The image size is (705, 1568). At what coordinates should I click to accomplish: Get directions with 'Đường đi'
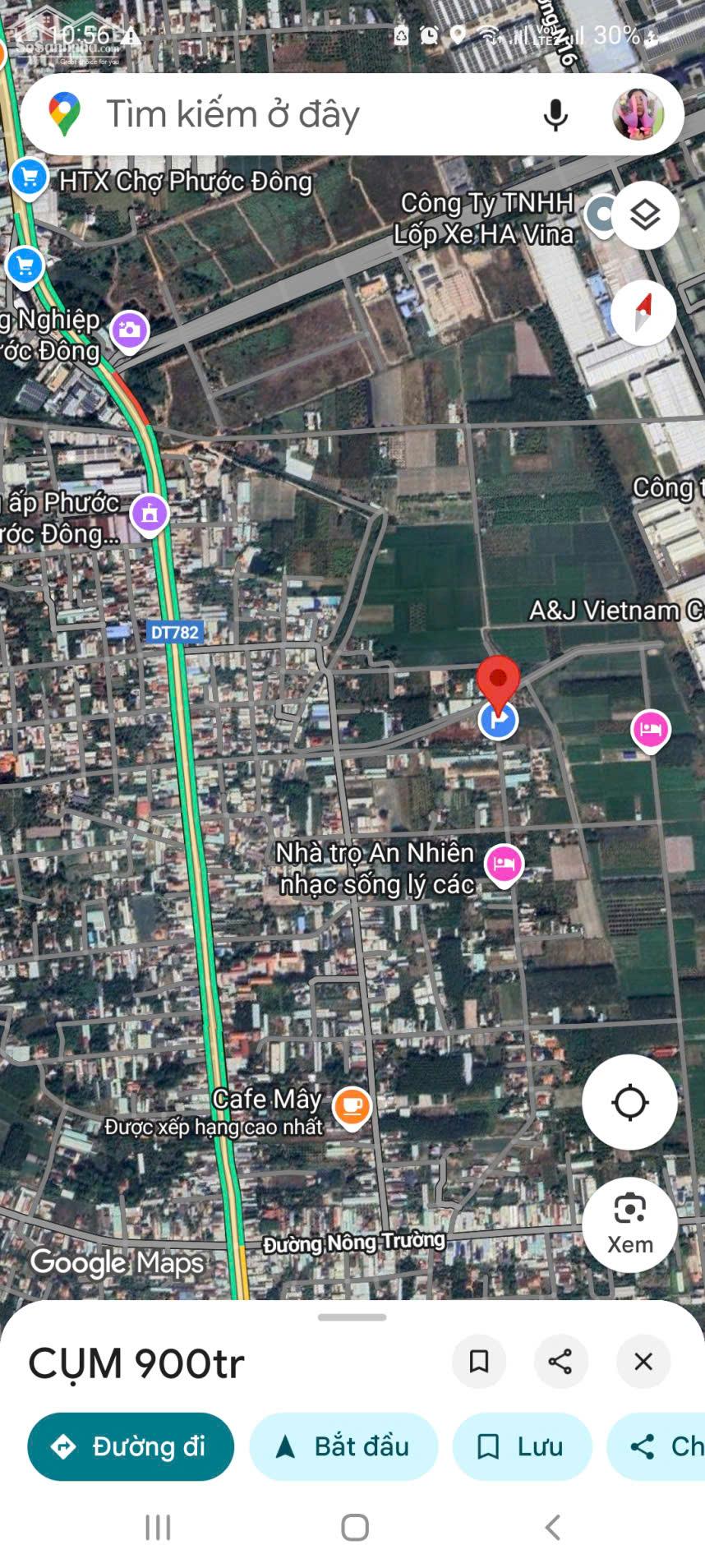click(131, 1446)
